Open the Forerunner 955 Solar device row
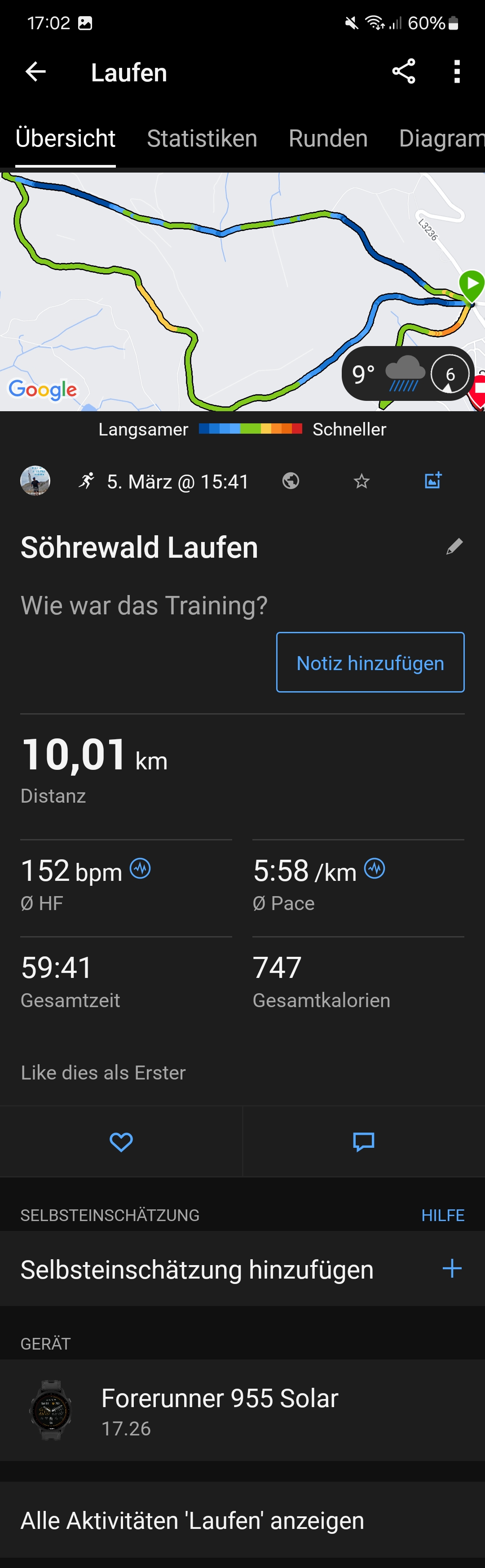This screenshot has height=1568, width=485. [242, 1410]
